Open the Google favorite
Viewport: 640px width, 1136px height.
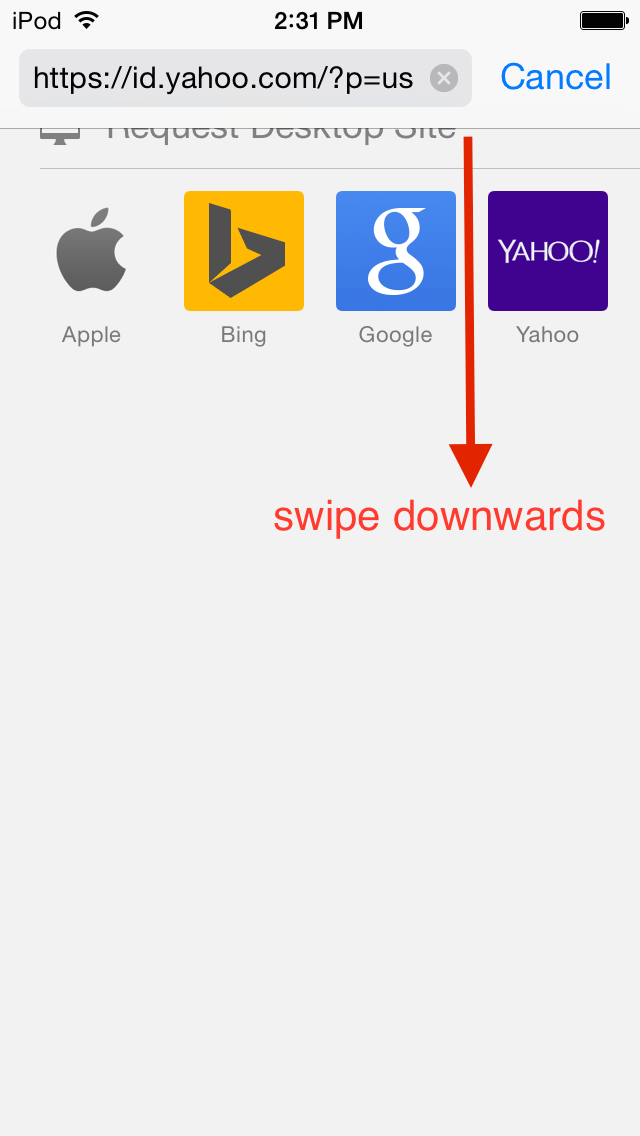(395, 251)
